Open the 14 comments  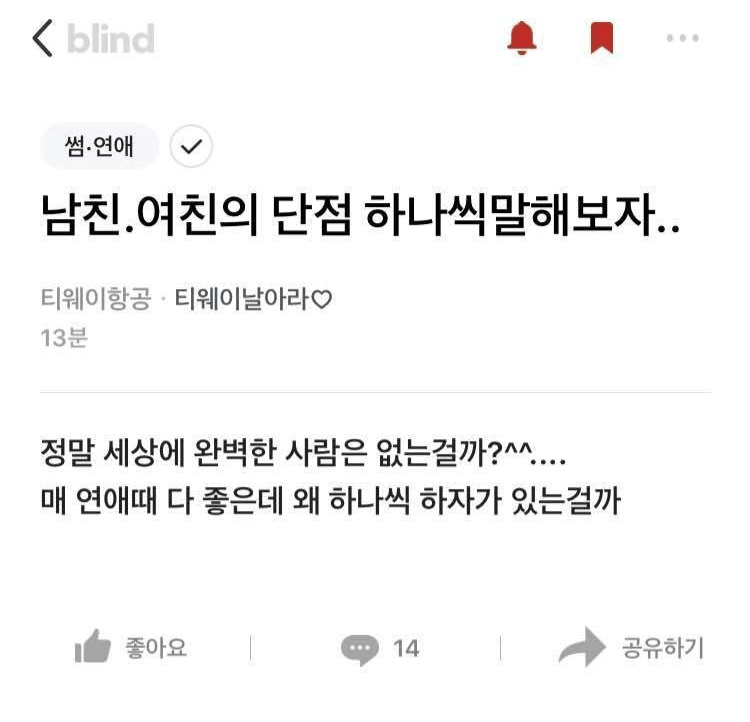(380, 649)
